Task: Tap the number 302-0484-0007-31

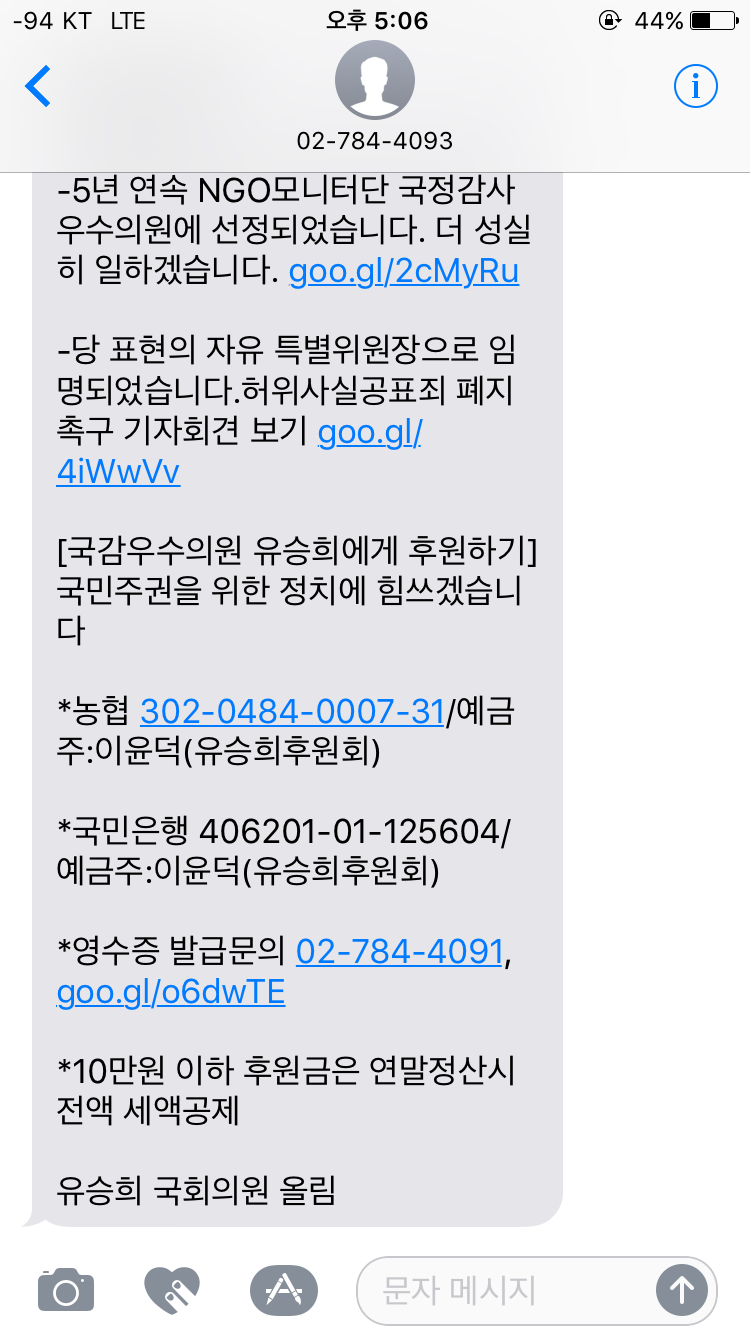Action: point(292,710)
